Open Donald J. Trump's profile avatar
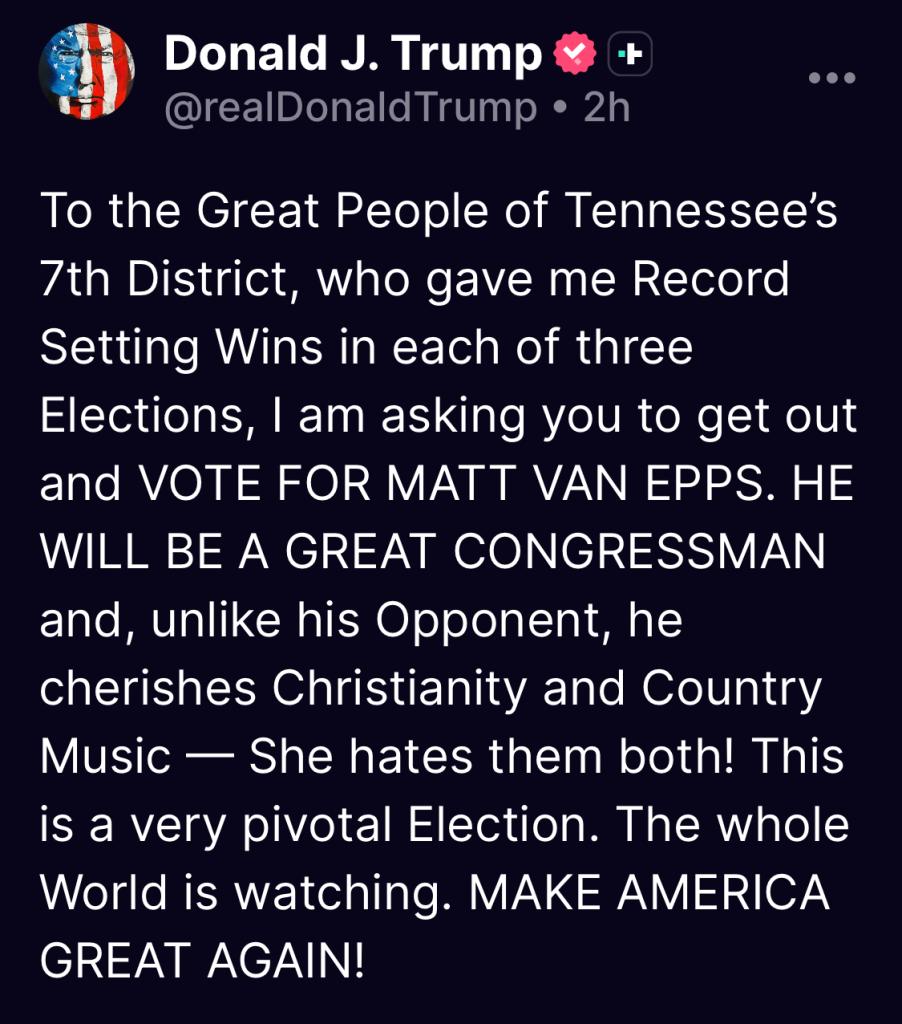Viewport: 902px width, 1024px height. 86,71
